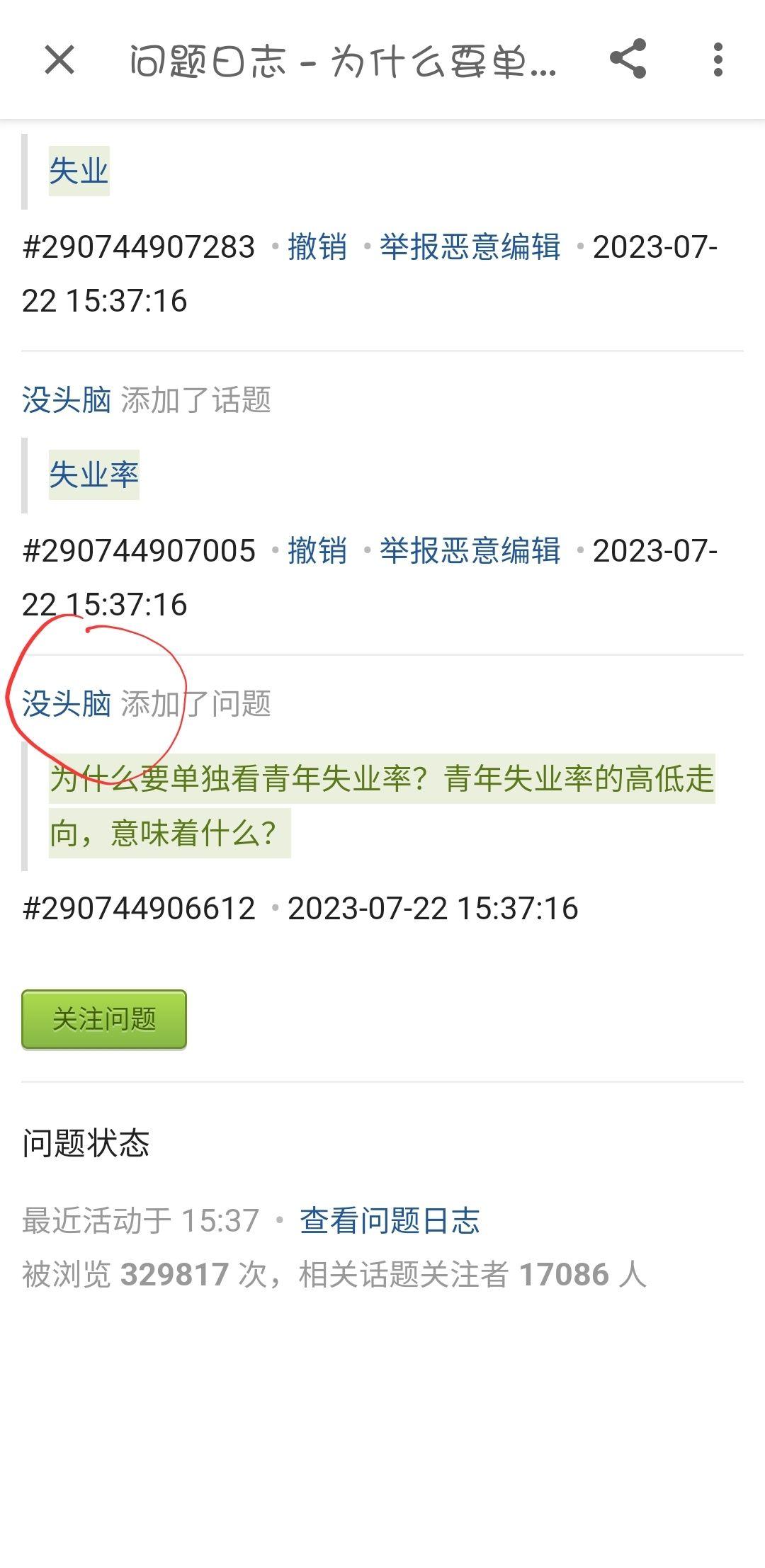Tap 撤销 for entry #290744907283
The image size is (765, 1568).
[317, 247]
